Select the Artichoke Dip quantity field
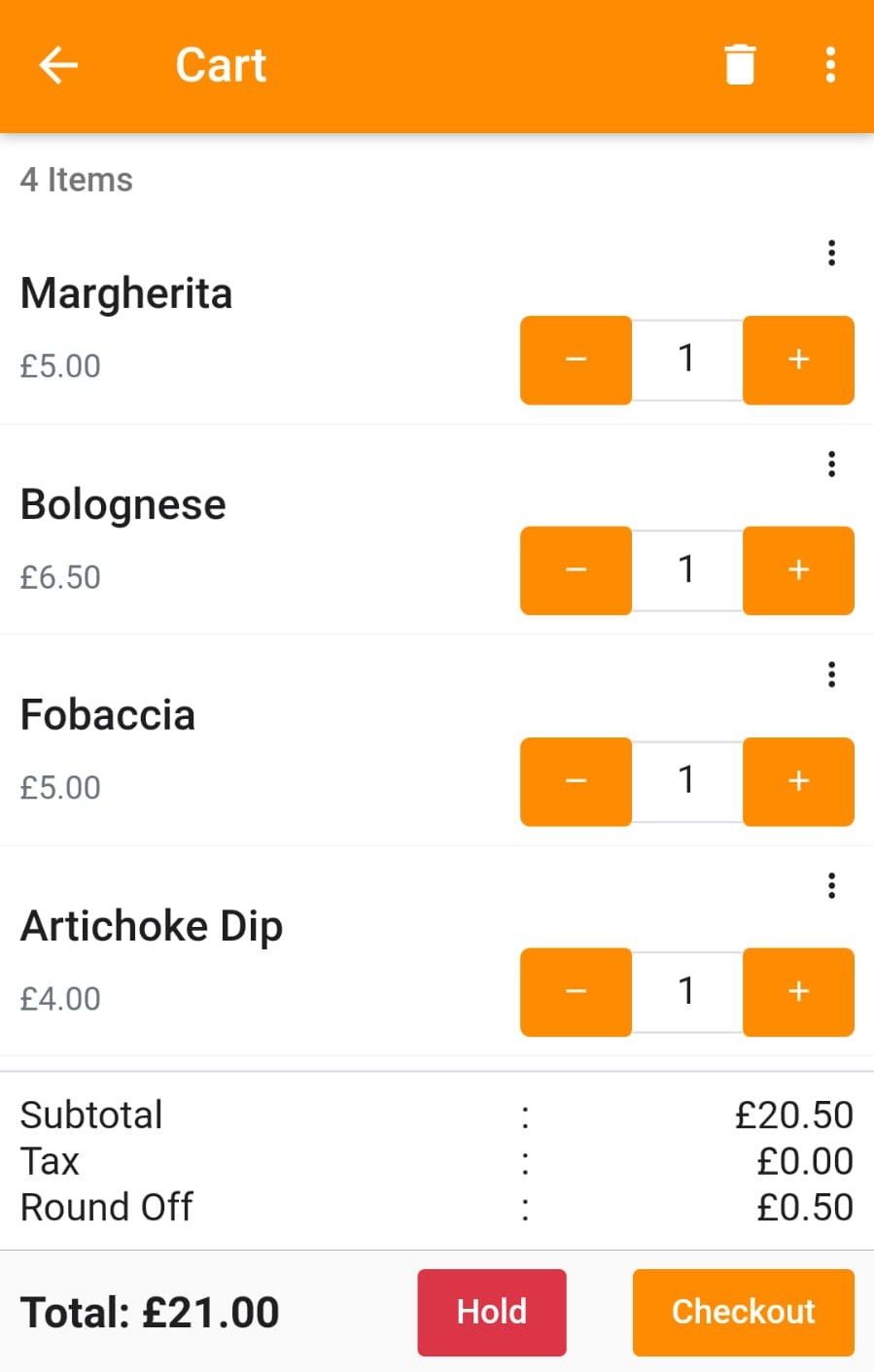The height and width of the screenshot is (1372, 874). click(686, 992)
